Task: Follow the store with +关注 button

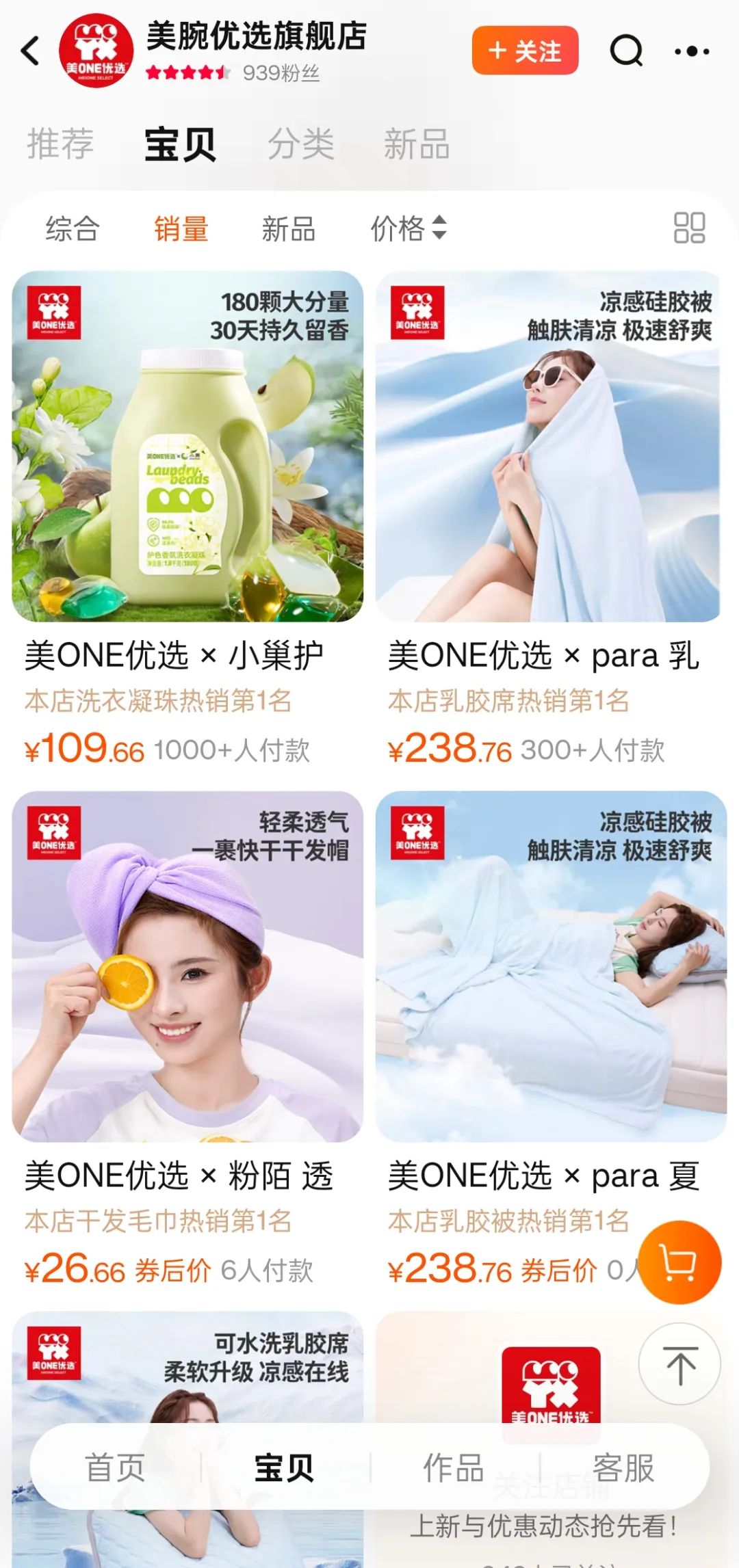Action: 525,51
